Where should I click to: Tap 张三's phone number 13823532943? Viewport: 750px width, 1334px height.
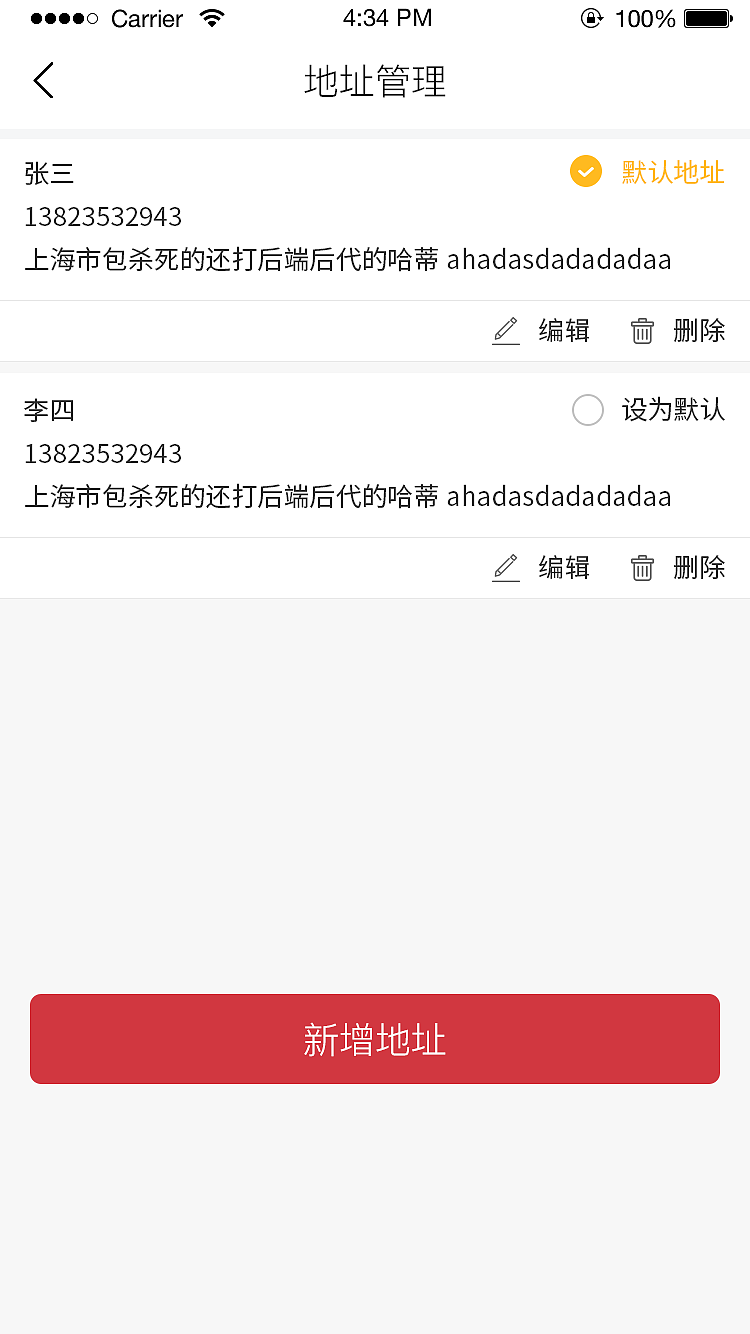103,217
